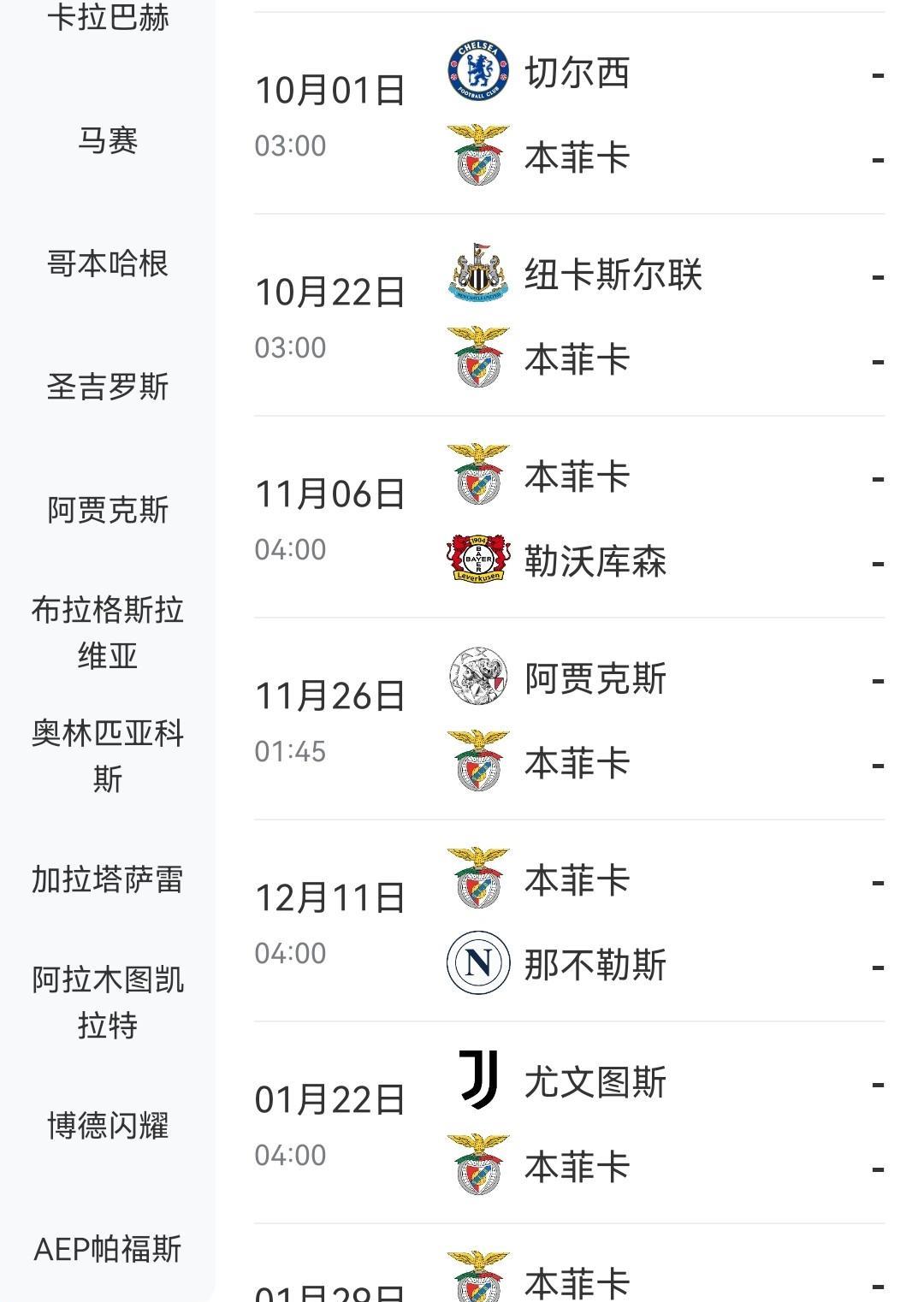Open 奥林匹亚科斯 in the team sidebar

click(x=108, y=756)
